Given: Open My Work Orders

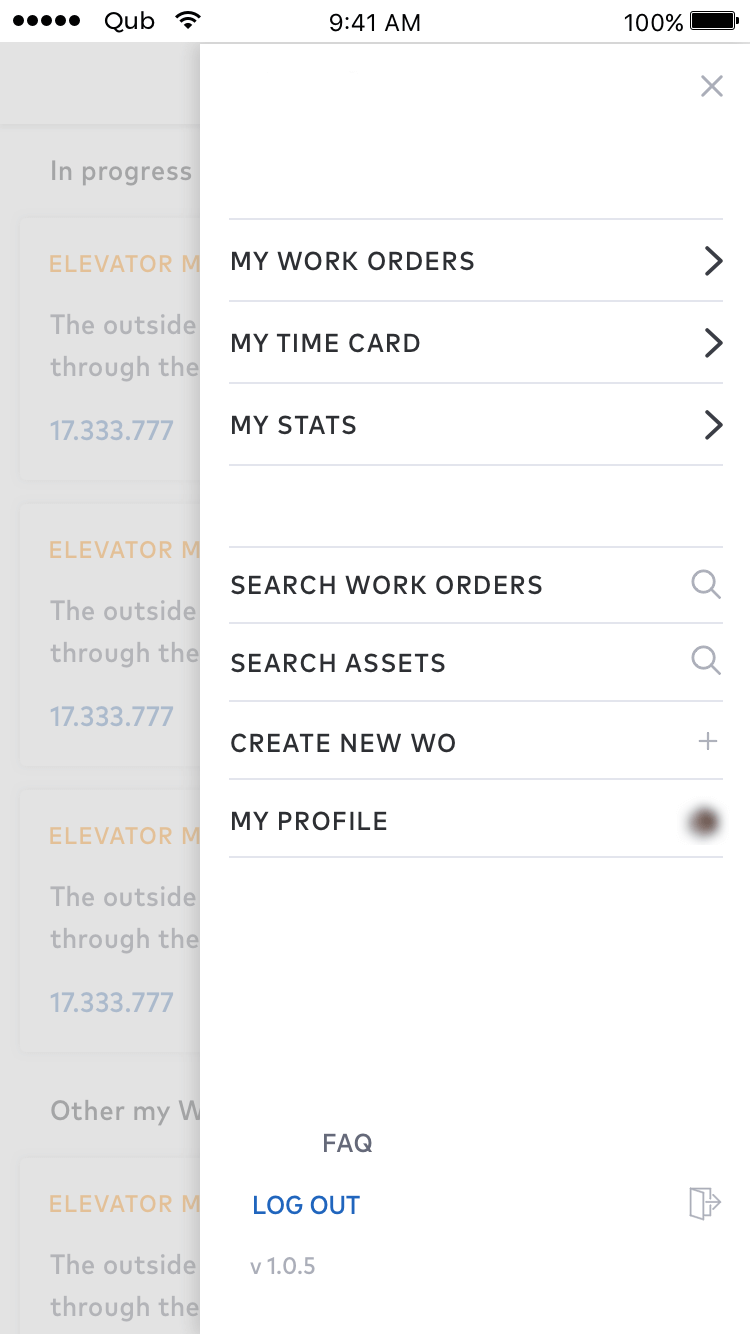Looking at the screenshot, I should pyautogui.click(x=476, y=261).
